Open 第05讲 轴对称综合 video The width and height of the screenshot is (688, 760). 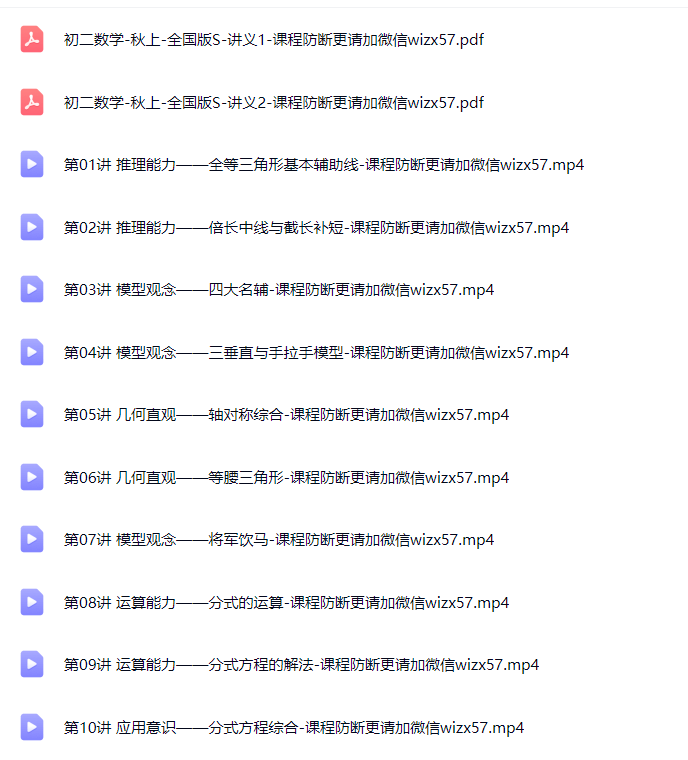pos(286,415)
